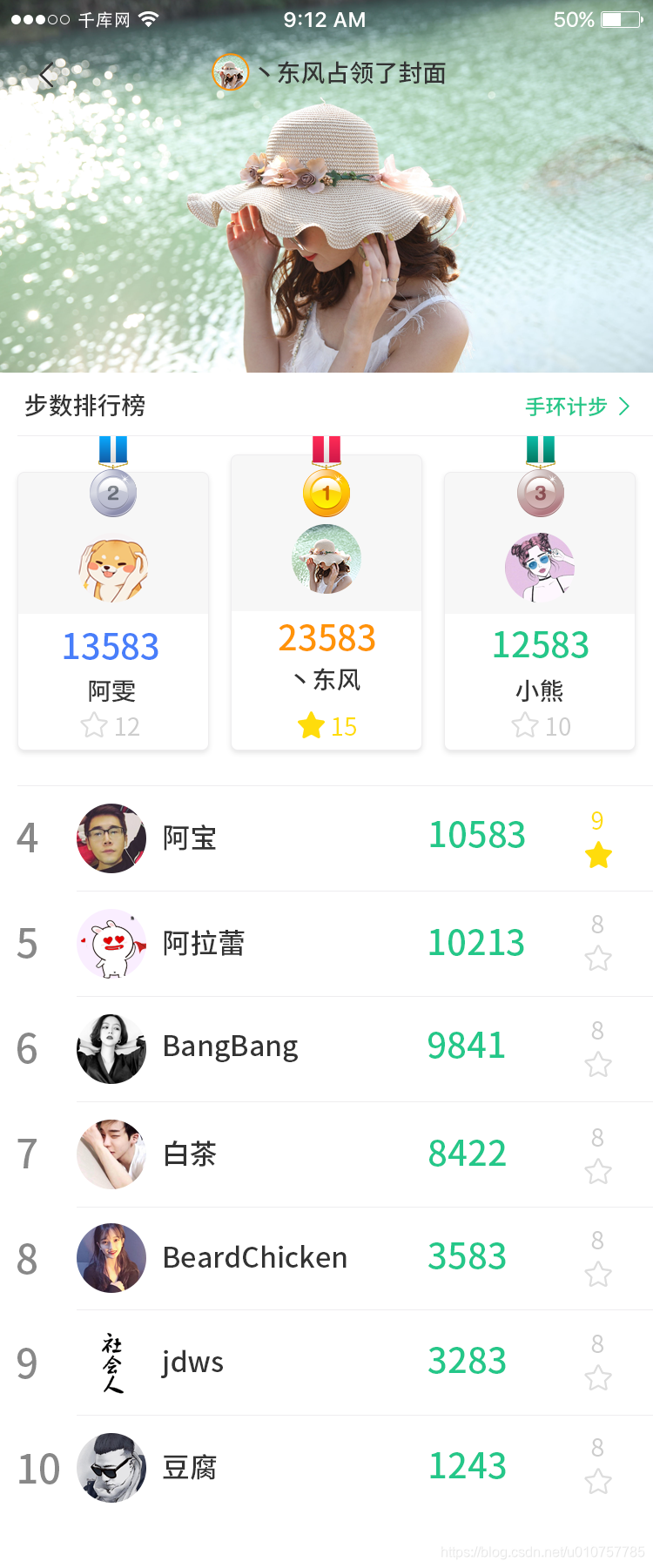Open BeardChicken's ranking row
The height and width of the screenshot is (1568, 653).
[326, 1259]
